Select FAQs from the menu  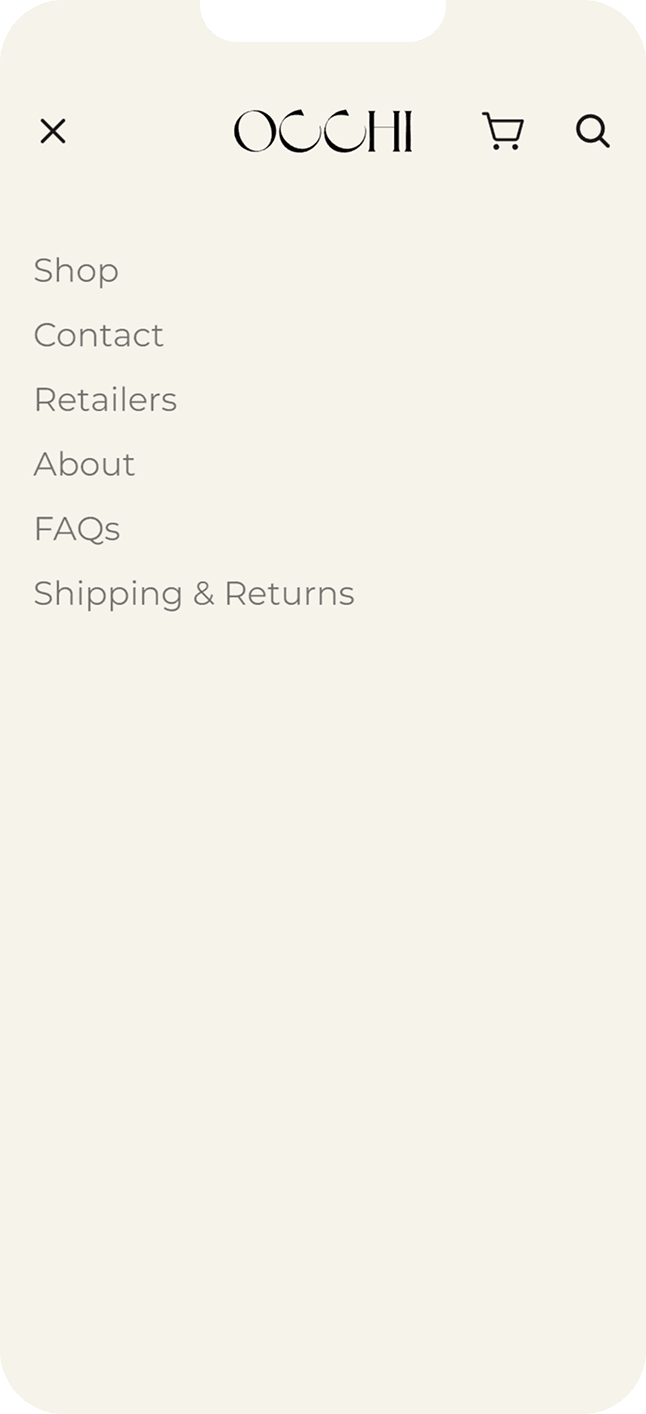77,529
